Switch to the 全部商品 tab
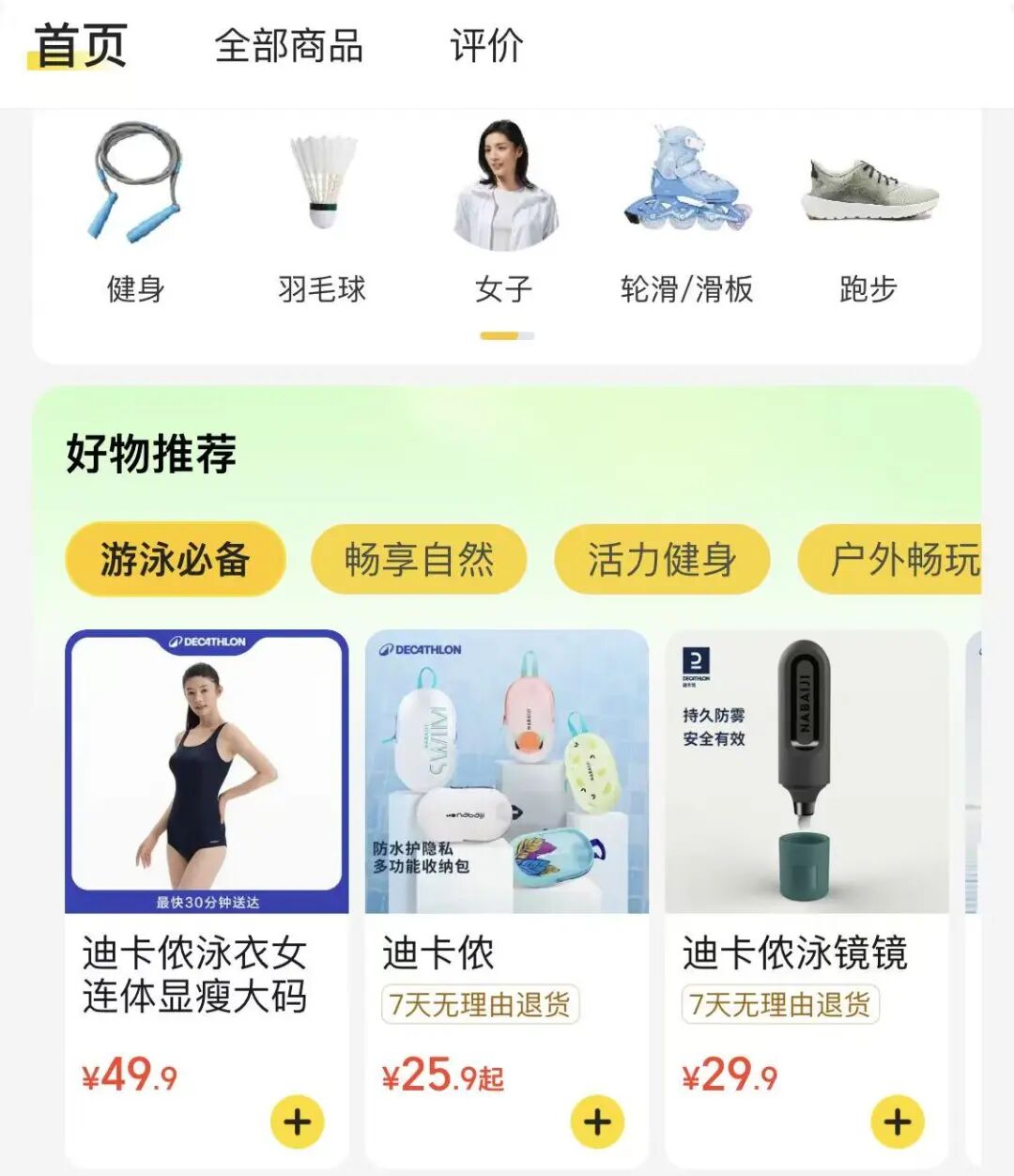The width and height of the screenshot is (1014, 1176). tap(288, 46)
